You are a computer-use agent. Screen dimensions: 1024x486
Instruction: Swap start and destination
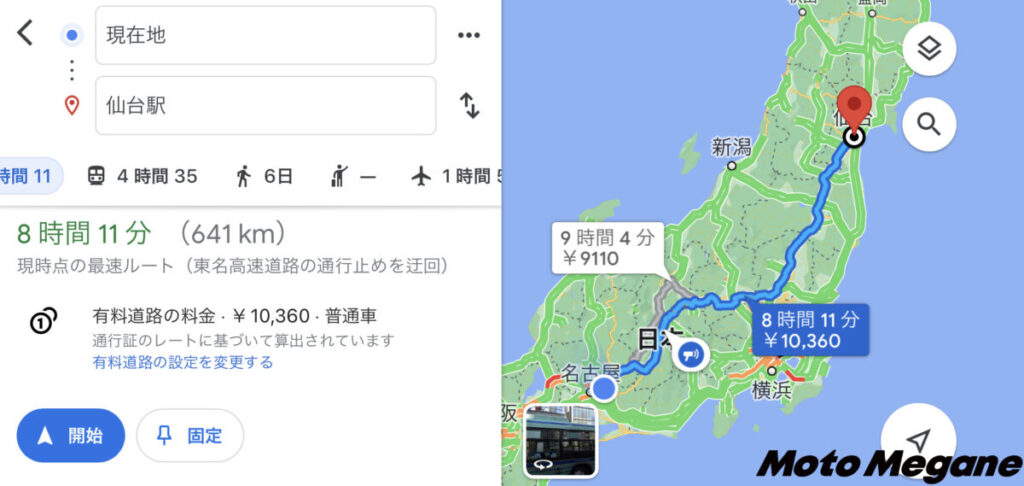(469, 106)
